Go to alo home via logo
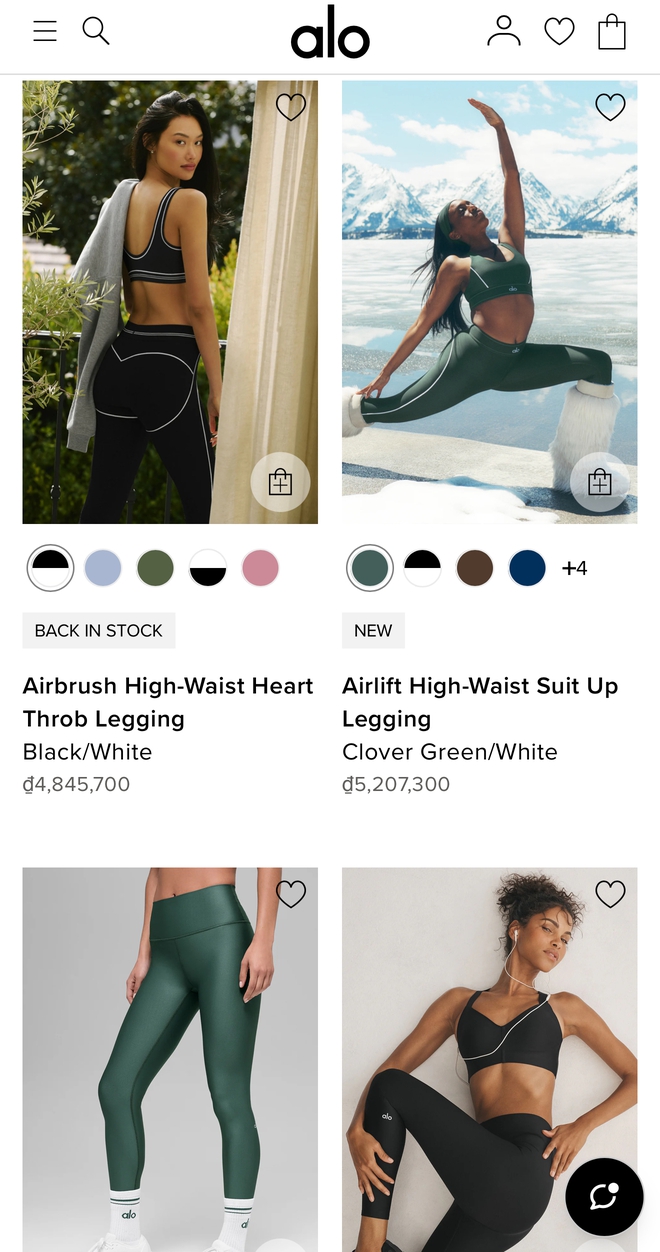 tap(330, 37)
